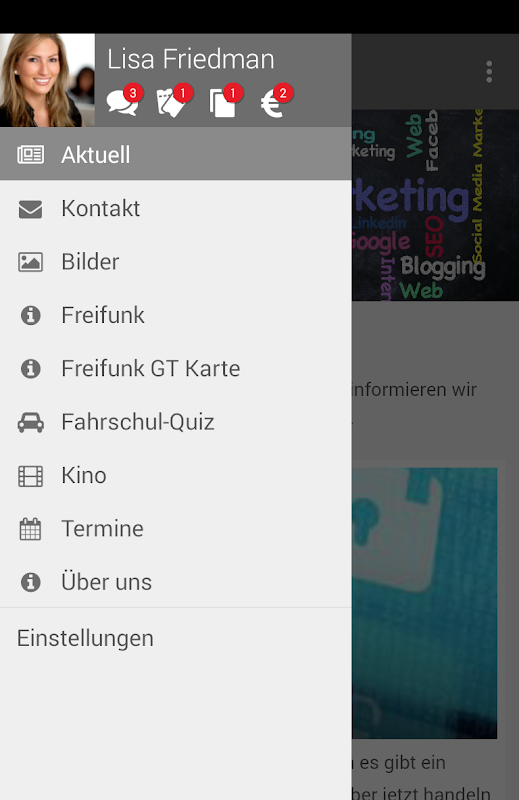Open Freifunk GT Karte
The height and width of the screenshot is (800, 519).
(x=176, y=368)
